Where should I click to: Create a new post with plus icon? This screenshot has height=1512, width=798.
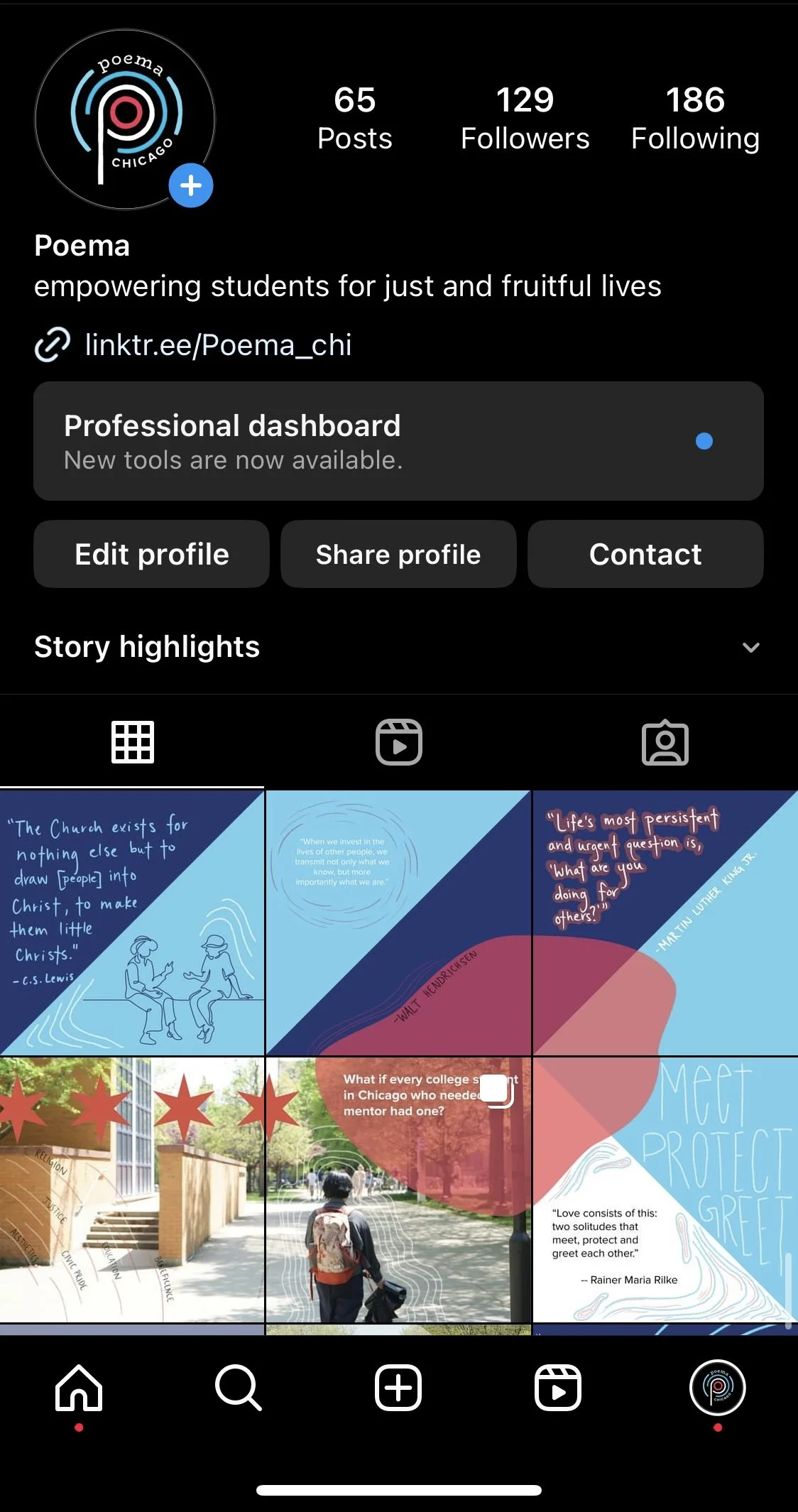pyautogui.click(x=398, y=1388)
